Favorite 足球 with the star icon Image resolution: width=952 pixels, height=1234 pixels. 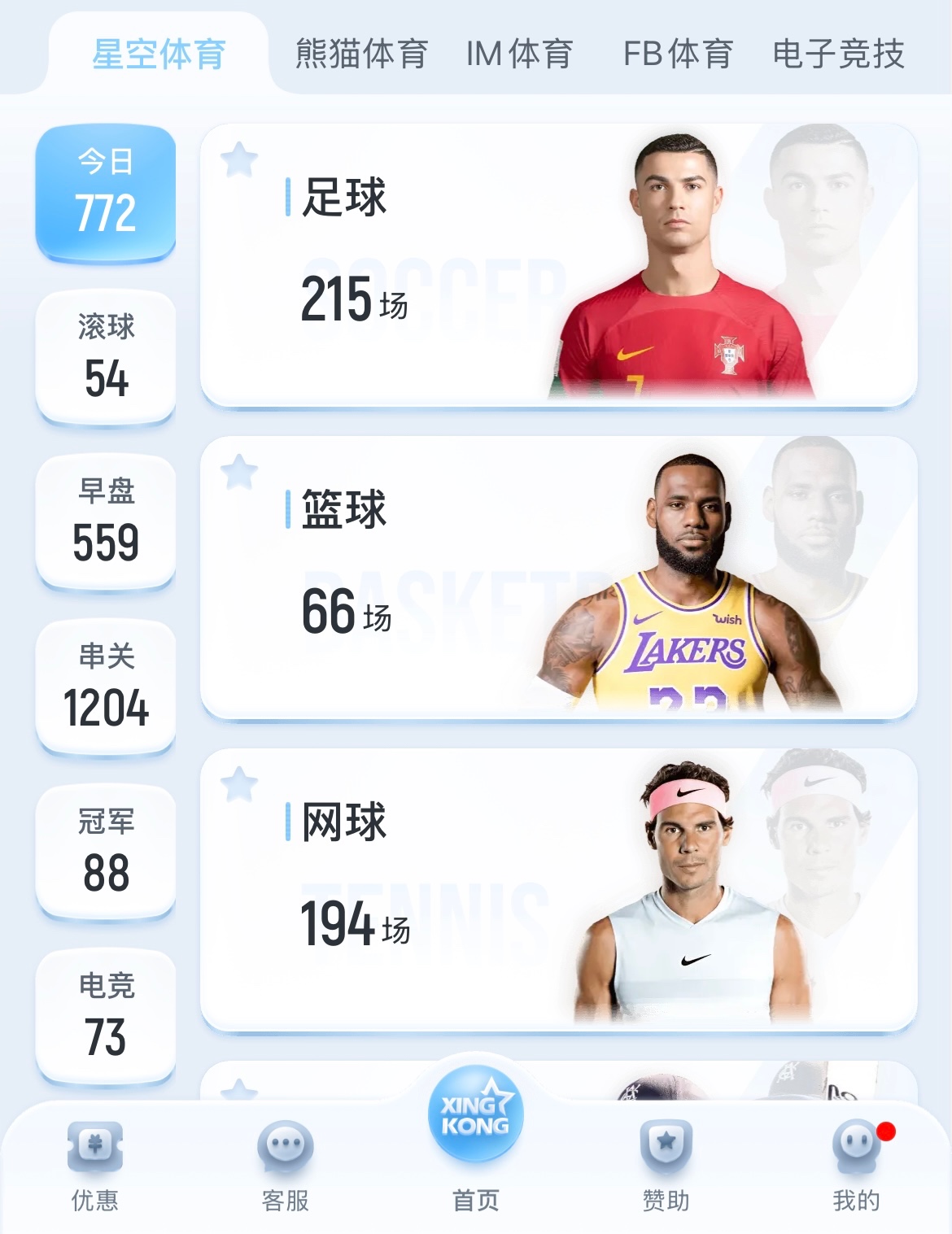[x=239, y=159]
